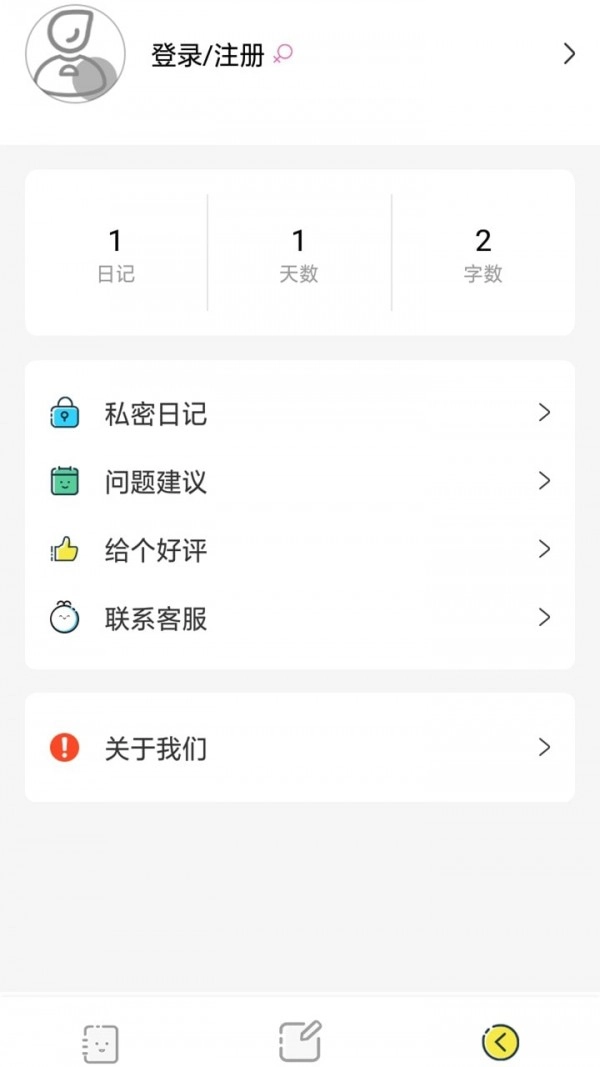Switch to the diary list tab
Viewport: 600px width, 1067px height.
[x=100, y=1043]
